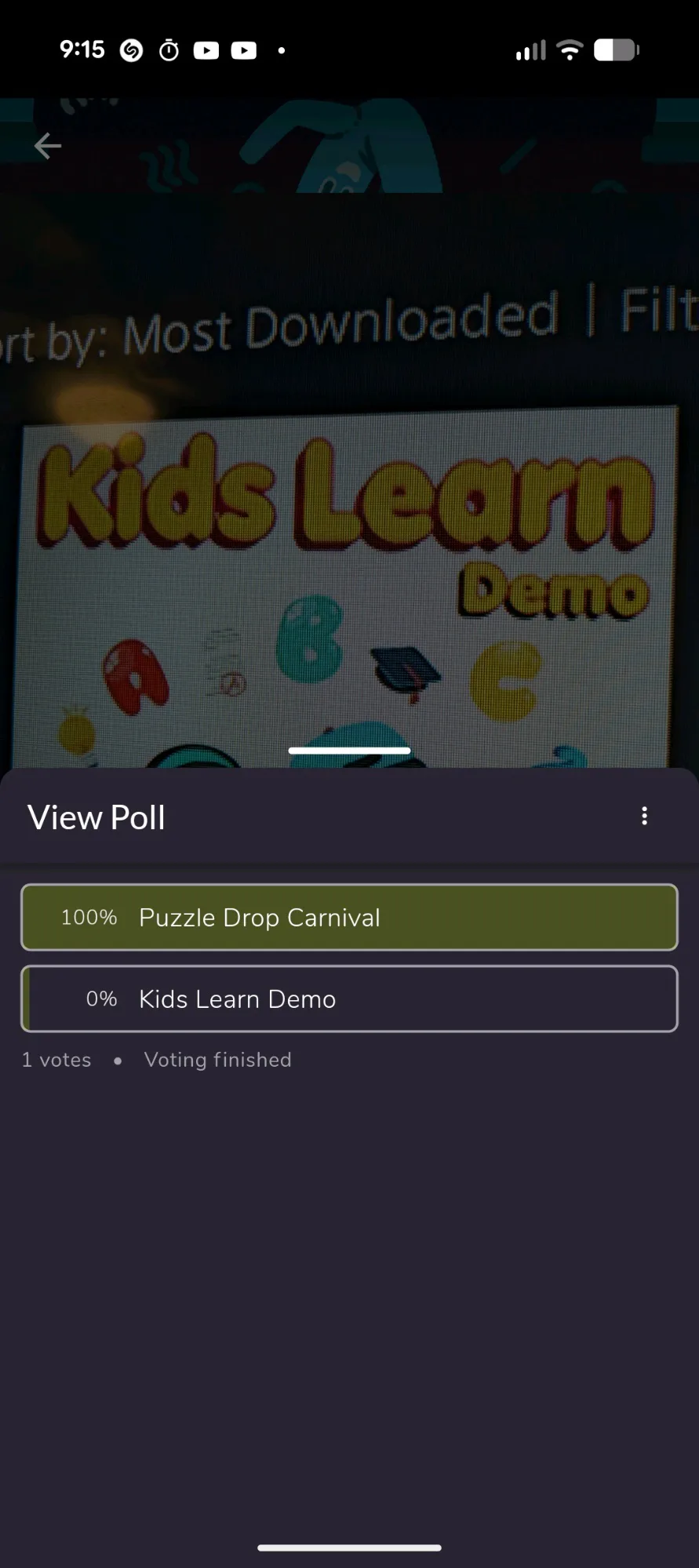Open the View Poll overflow menu
699x1568 pixels.
pyautogui.click(x=644, y=817)
